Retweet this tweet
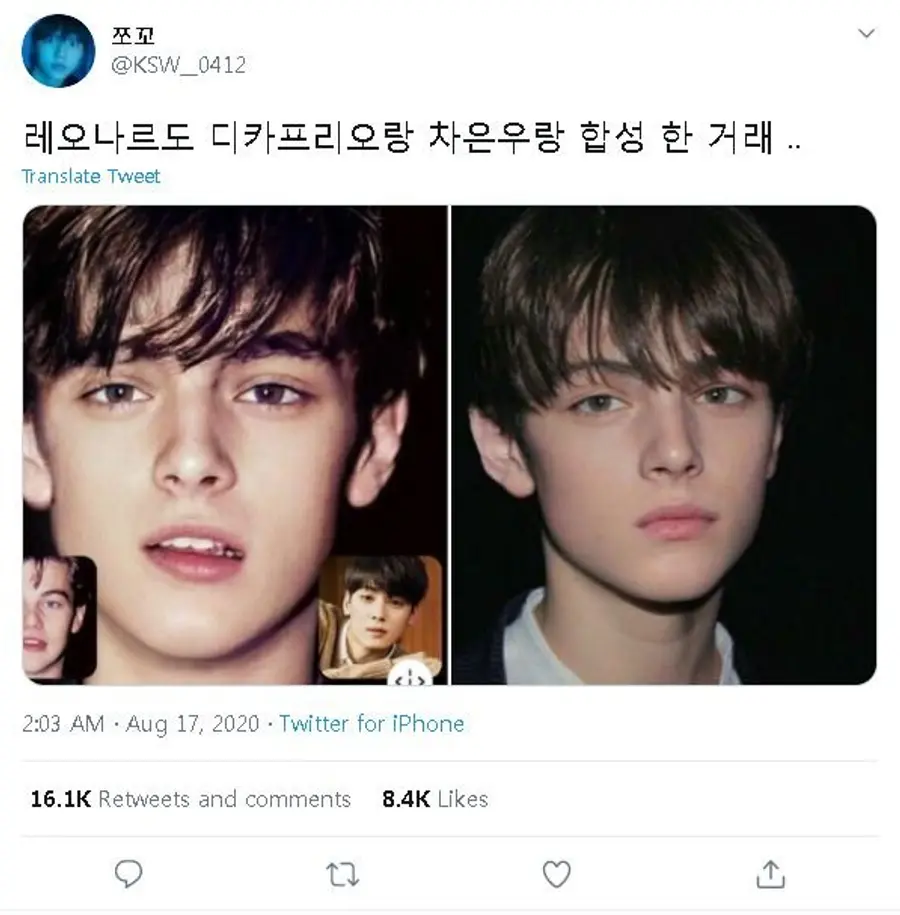The image size is (900, 915). [342, 874]
